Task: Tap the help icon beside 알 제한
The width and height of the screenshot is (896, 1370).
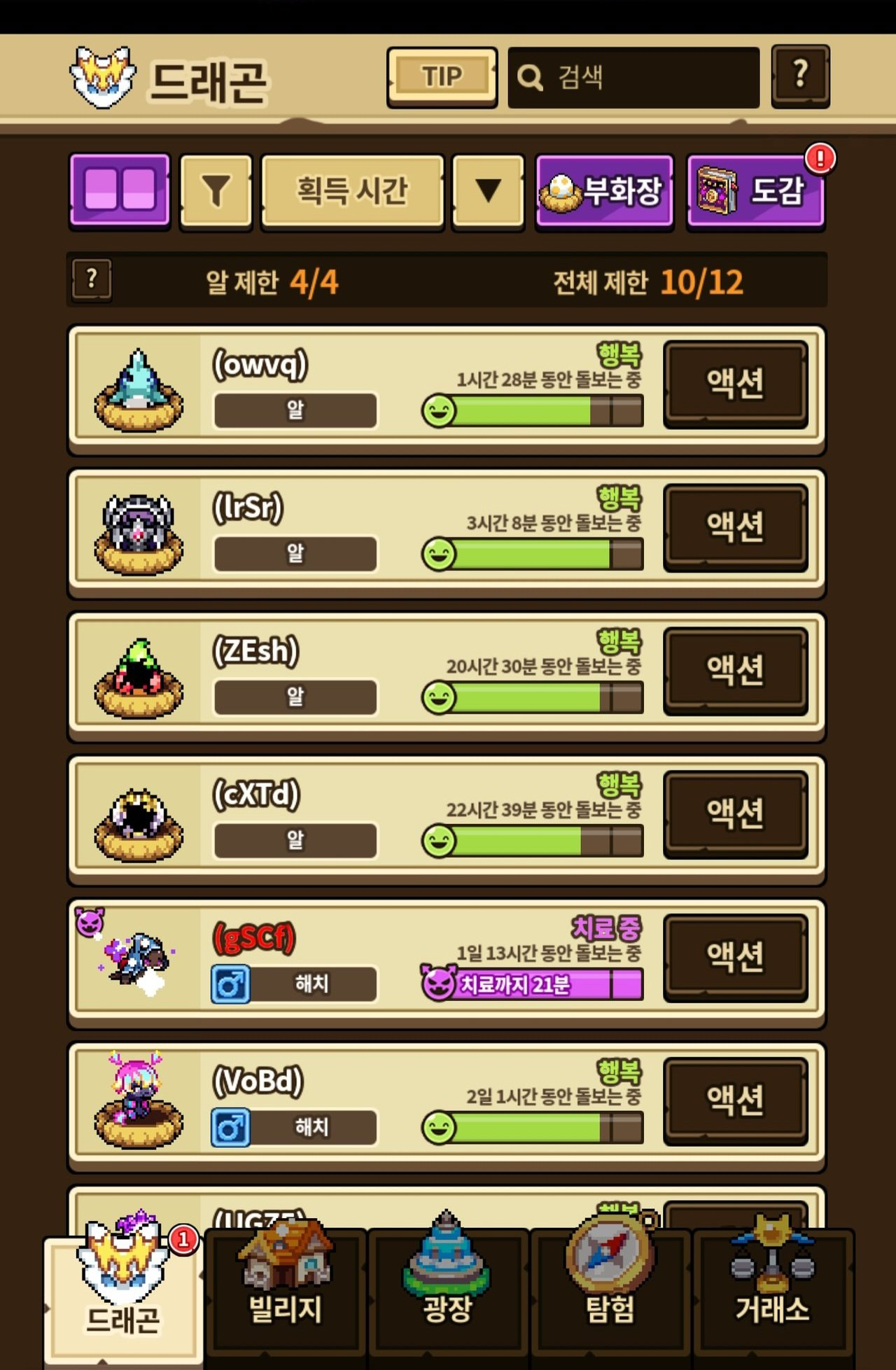Action: [x=92, y=280]
